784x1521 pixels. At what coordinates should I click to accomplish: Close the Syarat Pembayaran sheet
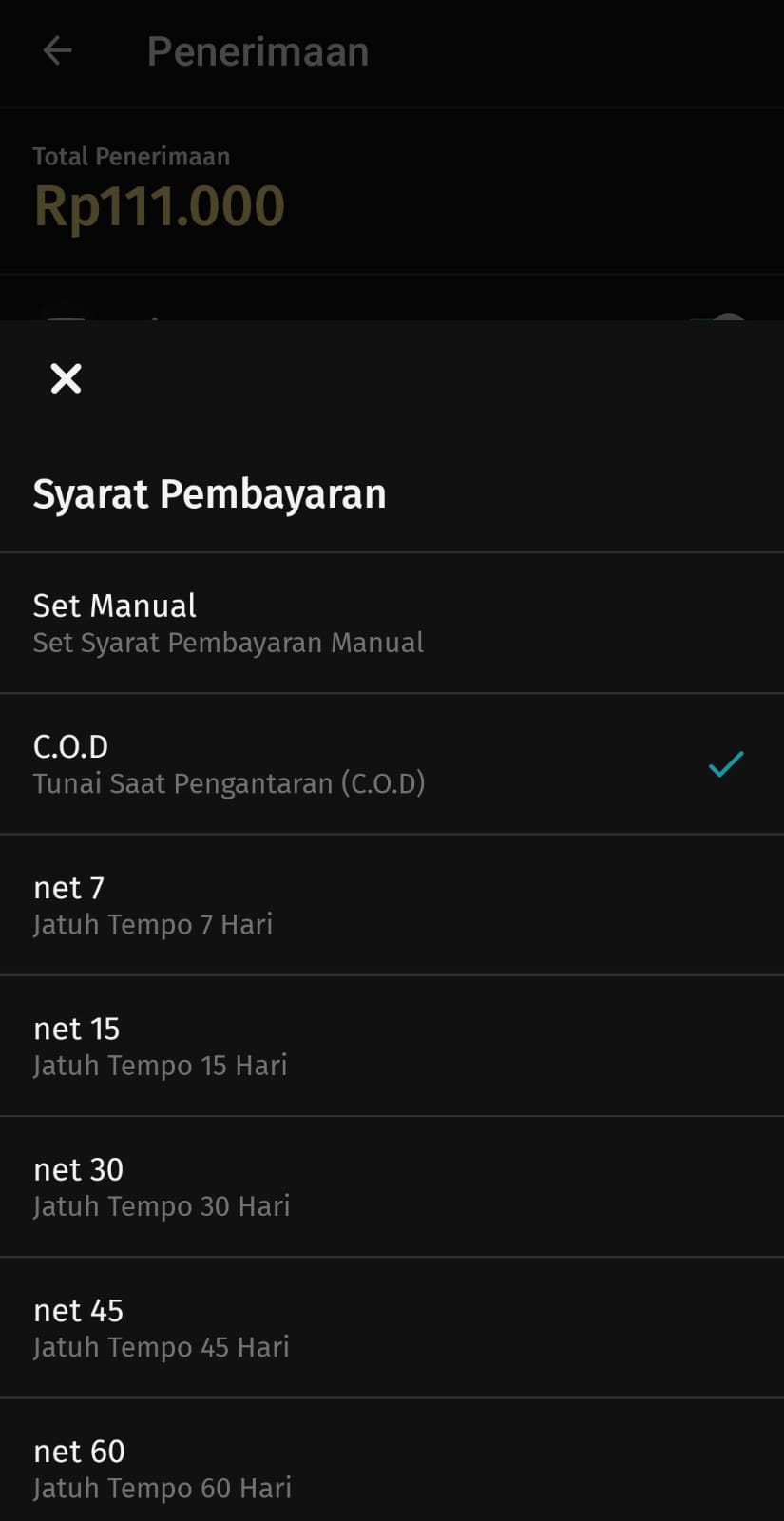66,378
